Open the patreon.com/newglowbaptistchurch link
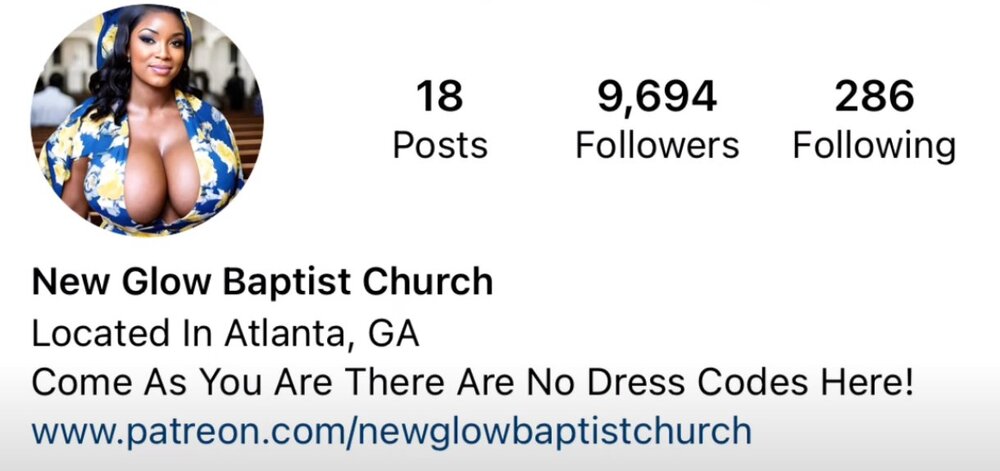The image size is (1000, 471). coord(391,430)
